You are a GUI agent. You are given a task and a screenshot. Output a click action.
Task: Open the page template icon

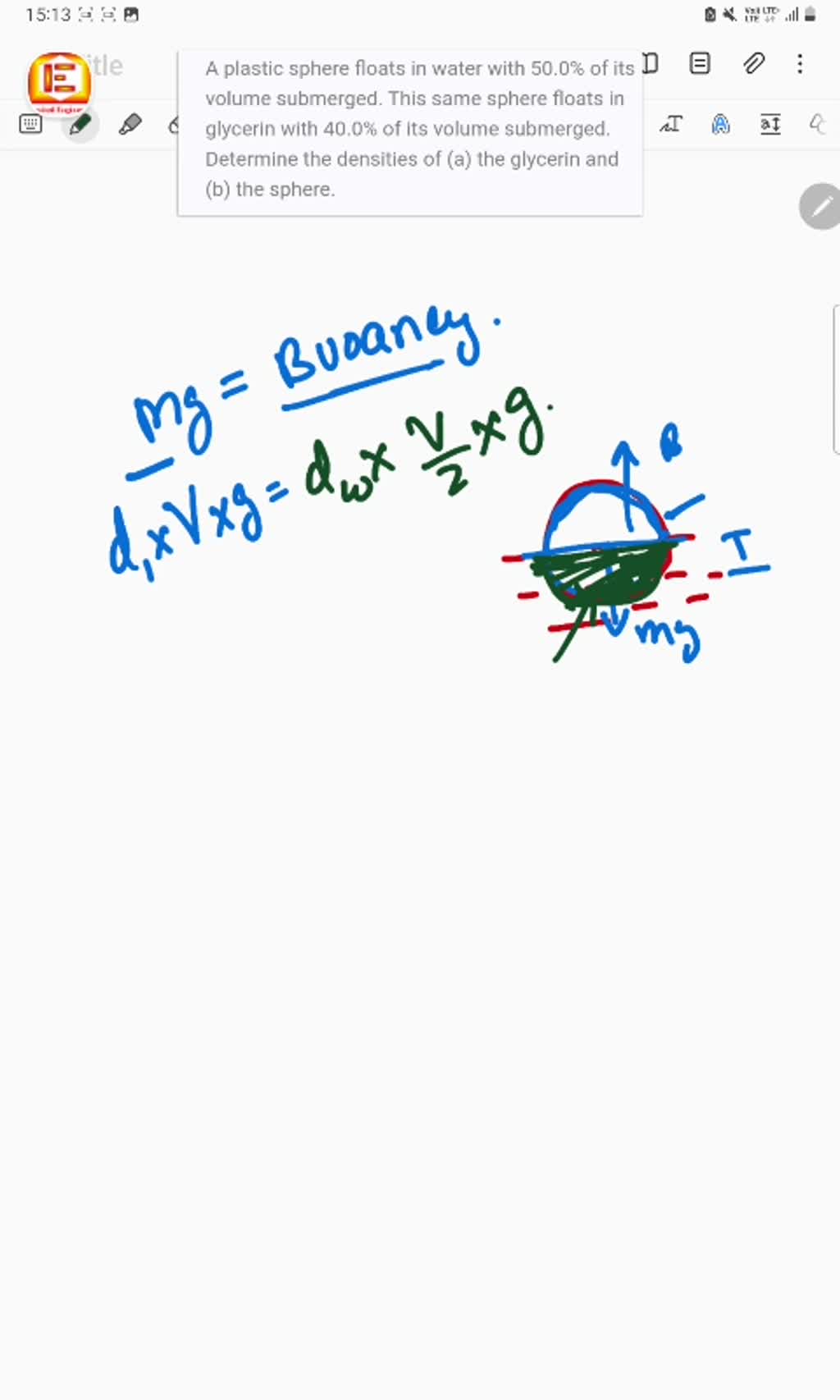click(x=700, y=63)
